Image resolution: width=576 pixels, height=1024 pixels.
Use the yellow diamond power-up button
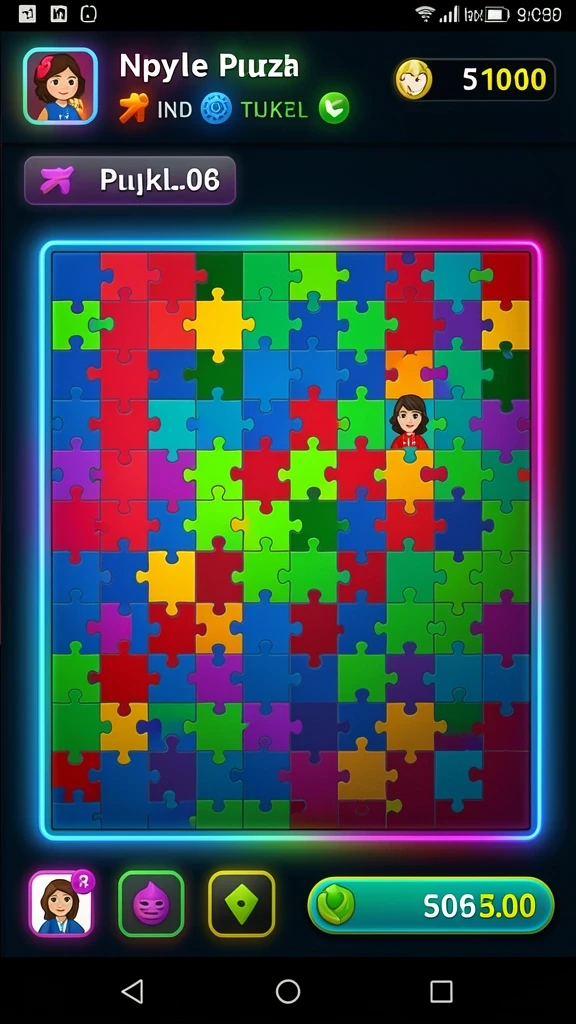pos(242,904)
